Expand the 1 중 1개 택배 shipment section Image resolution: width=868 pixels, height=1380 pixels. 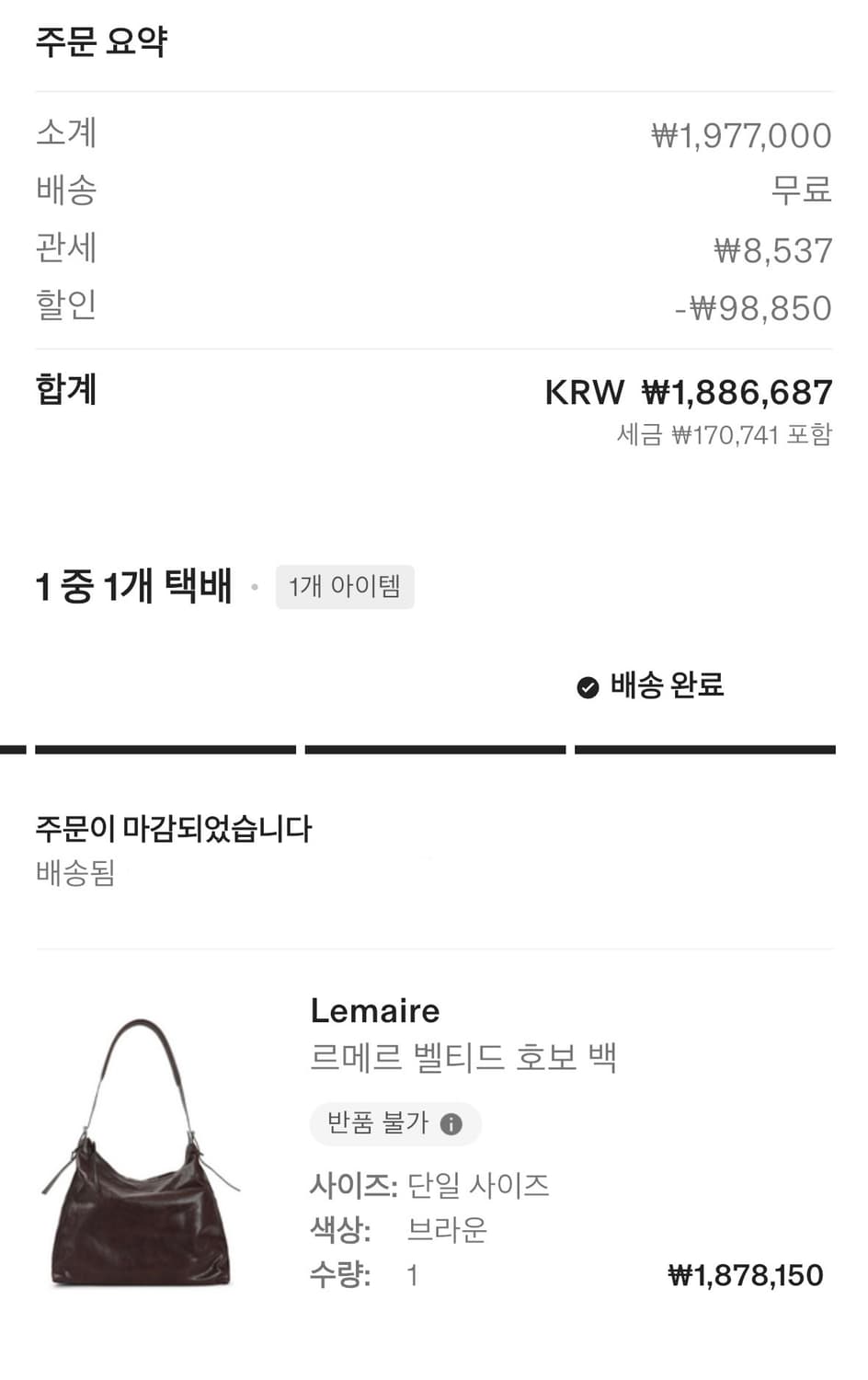(134, 584)
